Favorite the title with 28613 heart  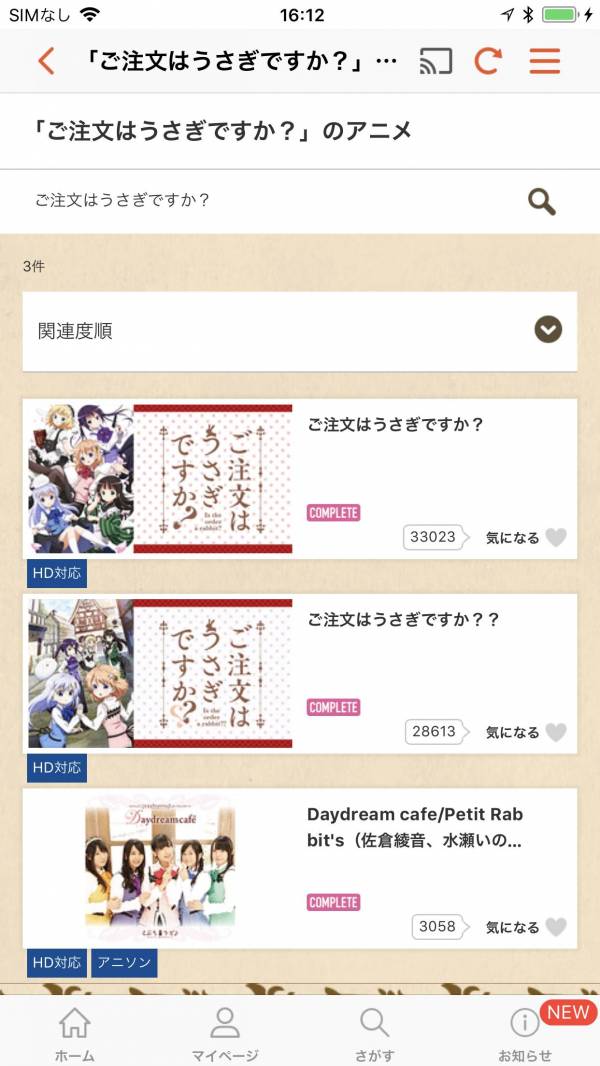(555, 733)
